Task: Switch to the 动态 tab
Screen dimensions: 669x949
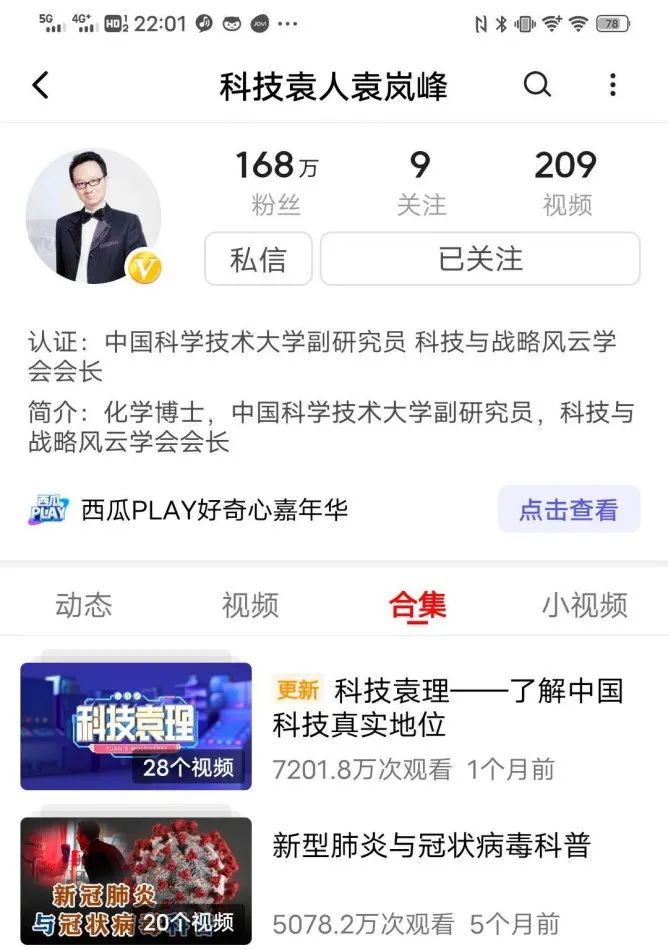Action: click(84, 604)
